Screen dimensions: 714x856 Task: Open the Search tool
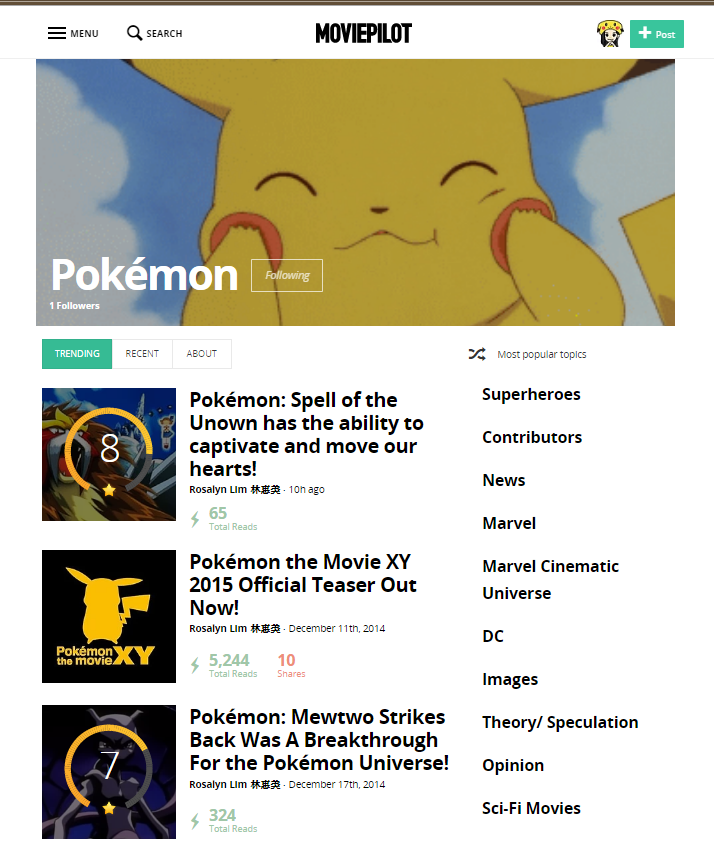pos(155,33)
